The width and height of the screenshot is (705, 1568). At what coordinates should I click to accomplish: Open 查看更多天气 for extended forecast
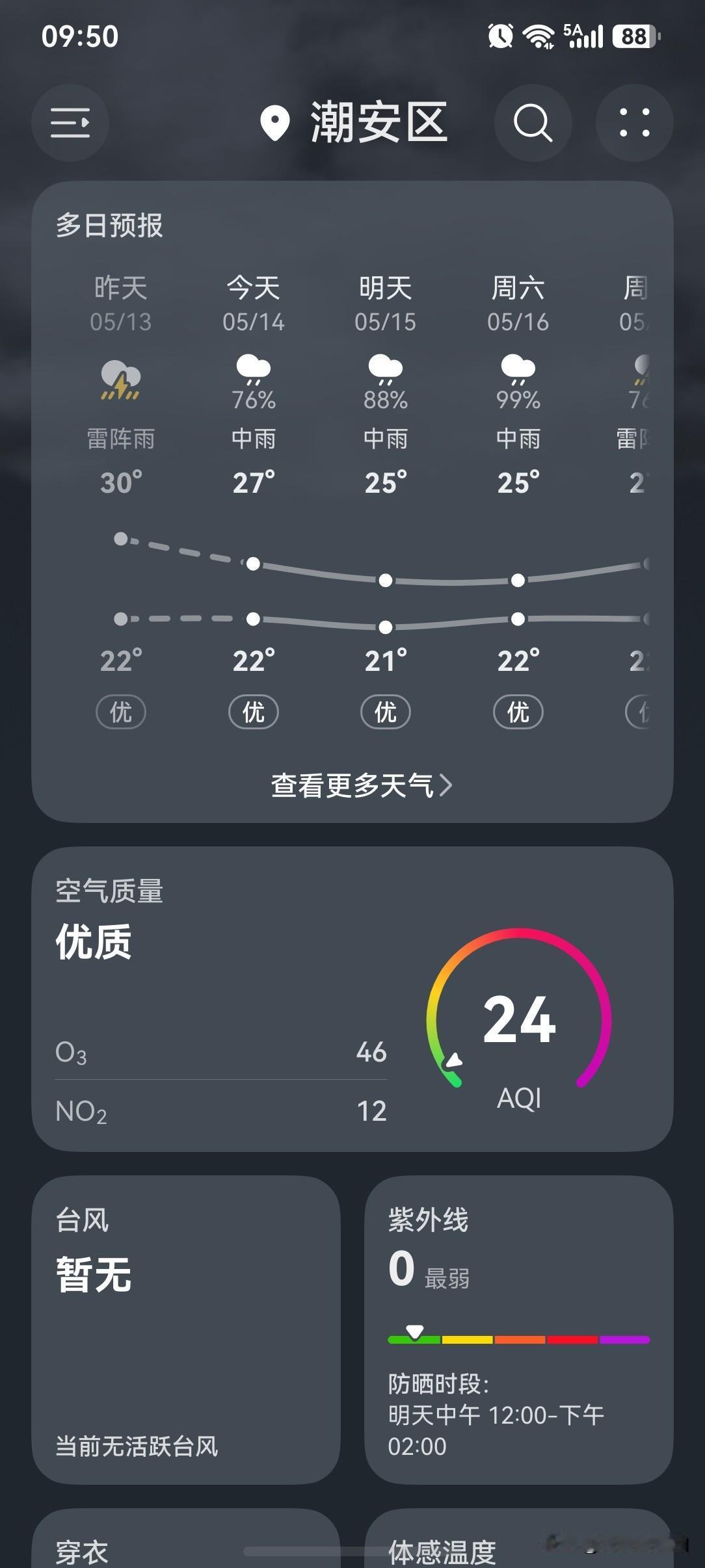362,785
